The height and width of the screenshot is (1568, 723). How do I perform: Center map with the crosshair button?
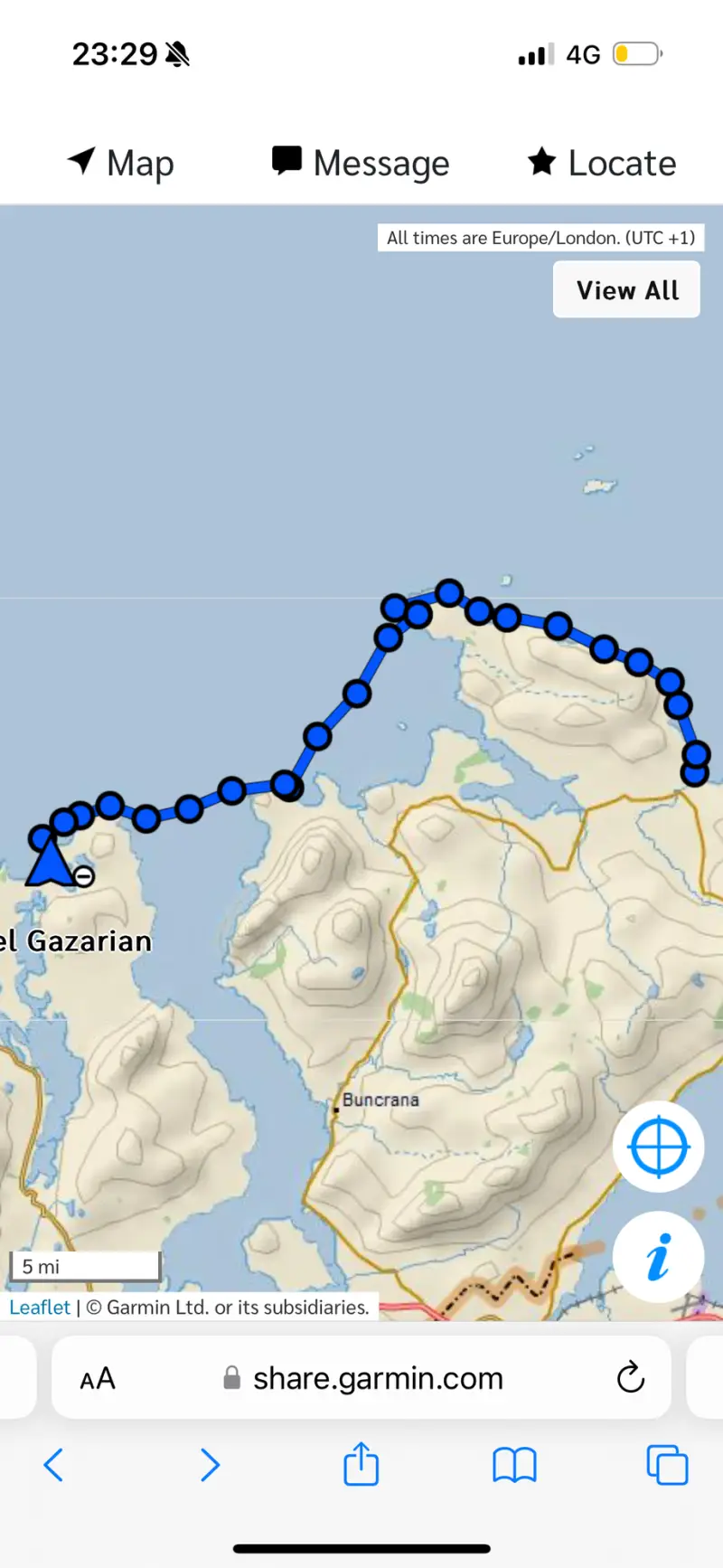(x=658, y=1147)
